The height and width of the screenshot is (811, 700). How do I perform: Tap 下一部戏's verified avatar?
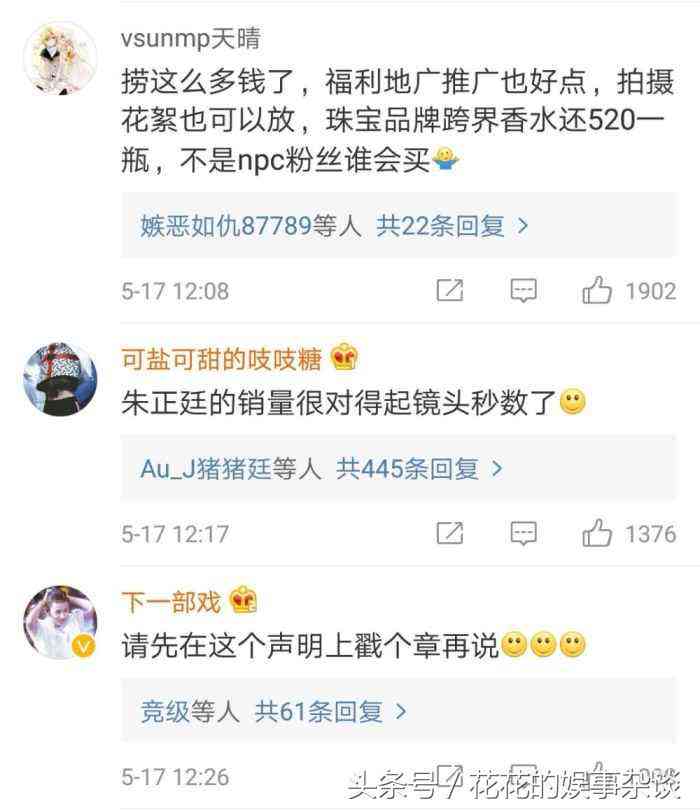point(59,621)
